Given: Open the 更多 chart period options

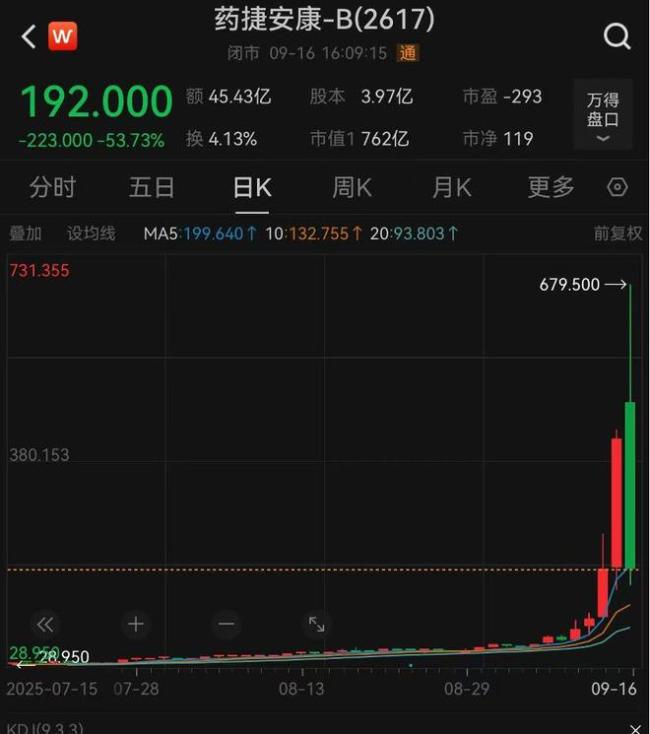Looking at the screenshot, I should [551, 187].
